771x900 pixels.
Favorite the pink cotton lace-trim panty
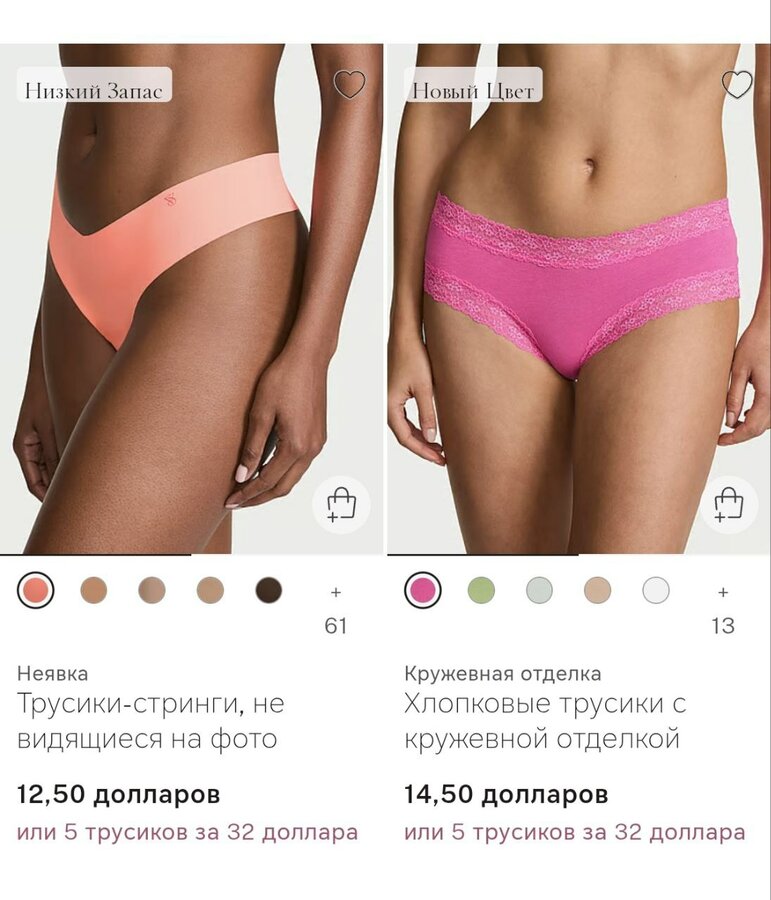737,85
